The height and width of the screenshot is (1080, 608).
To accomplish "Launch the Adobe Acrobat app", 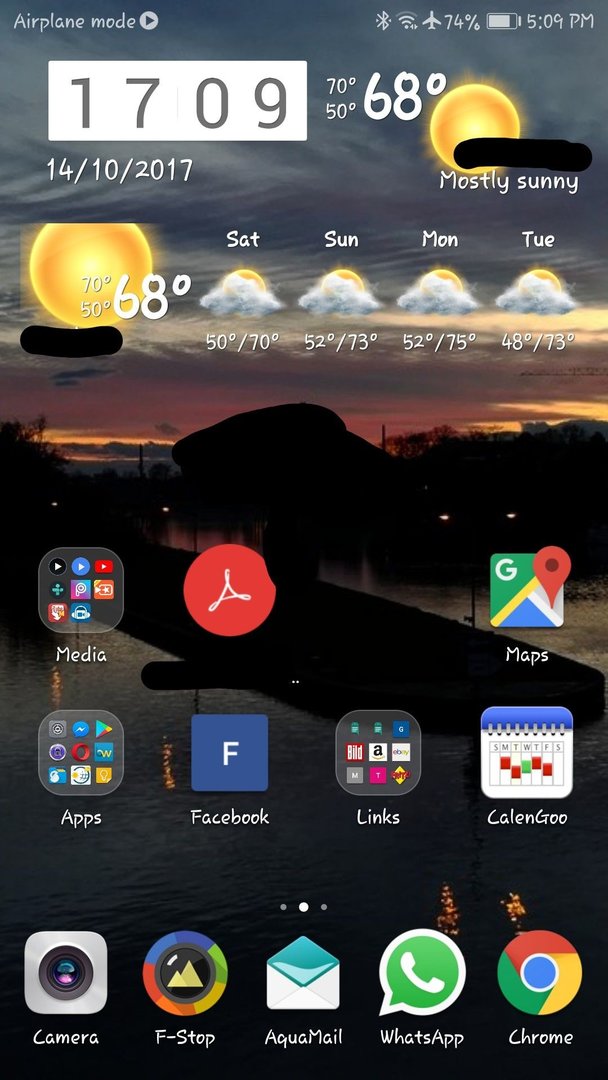I will pyautogui.click(x=230, y=590).
